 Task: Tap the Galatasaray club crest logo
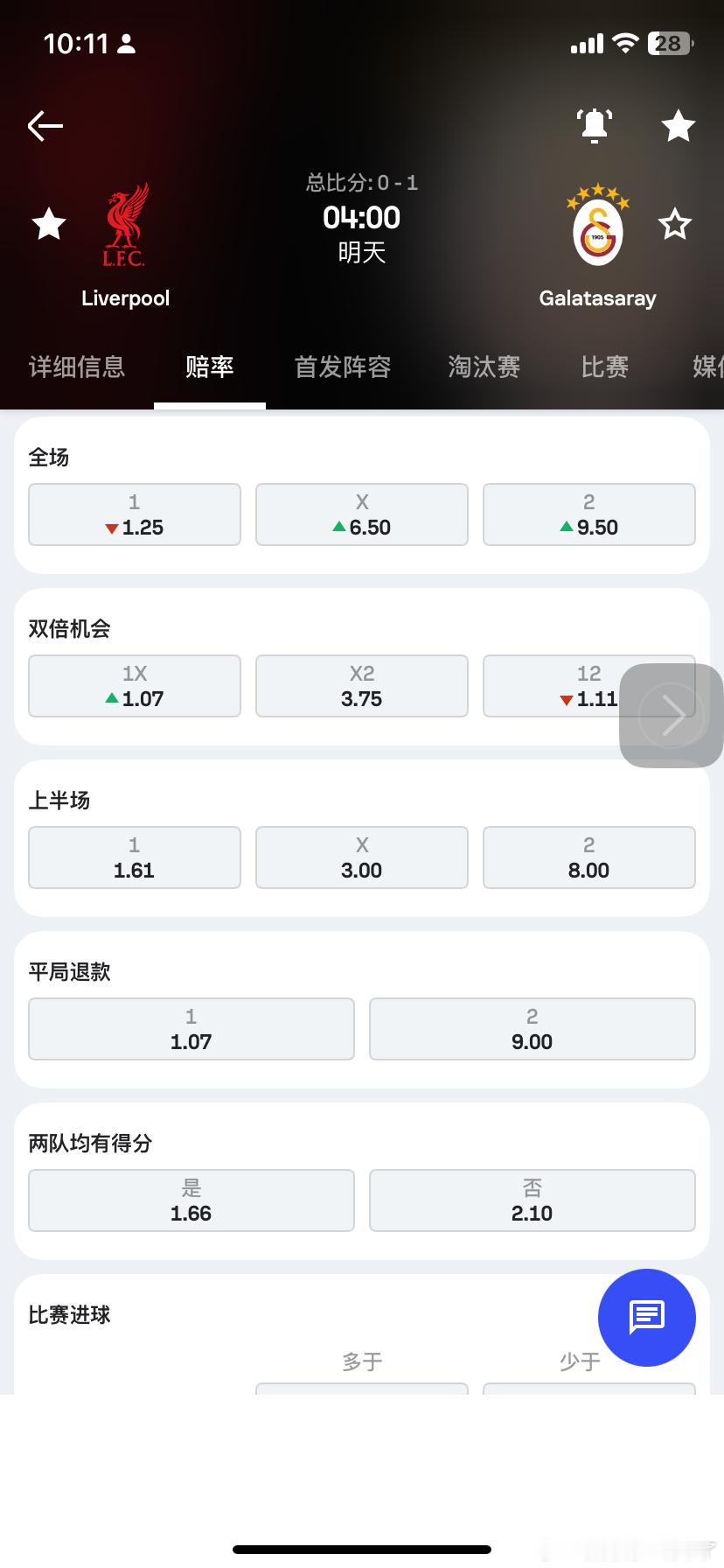click(597, 223)
